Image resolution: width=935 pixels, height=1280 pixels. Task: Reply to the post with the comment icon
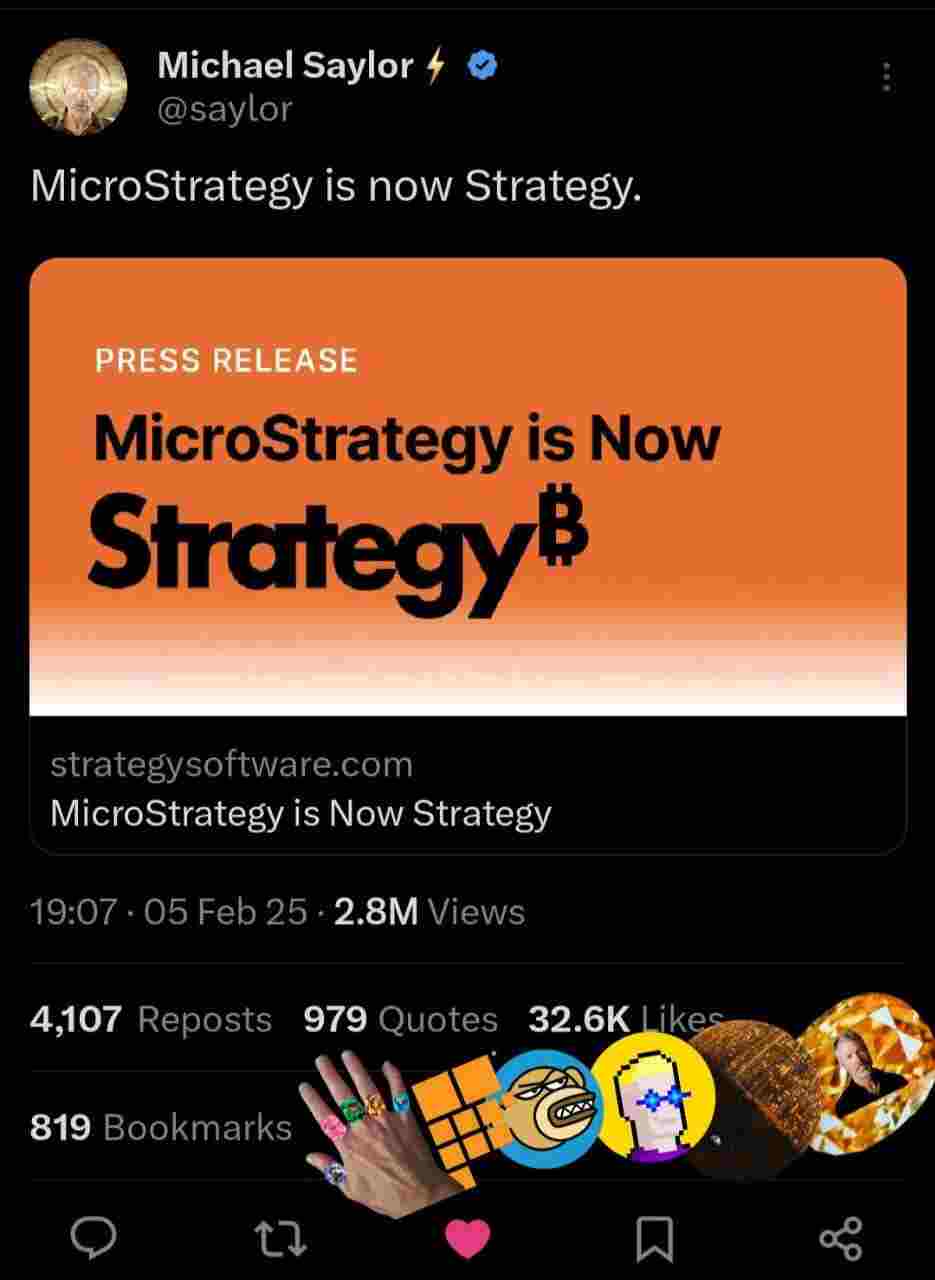95,1240
